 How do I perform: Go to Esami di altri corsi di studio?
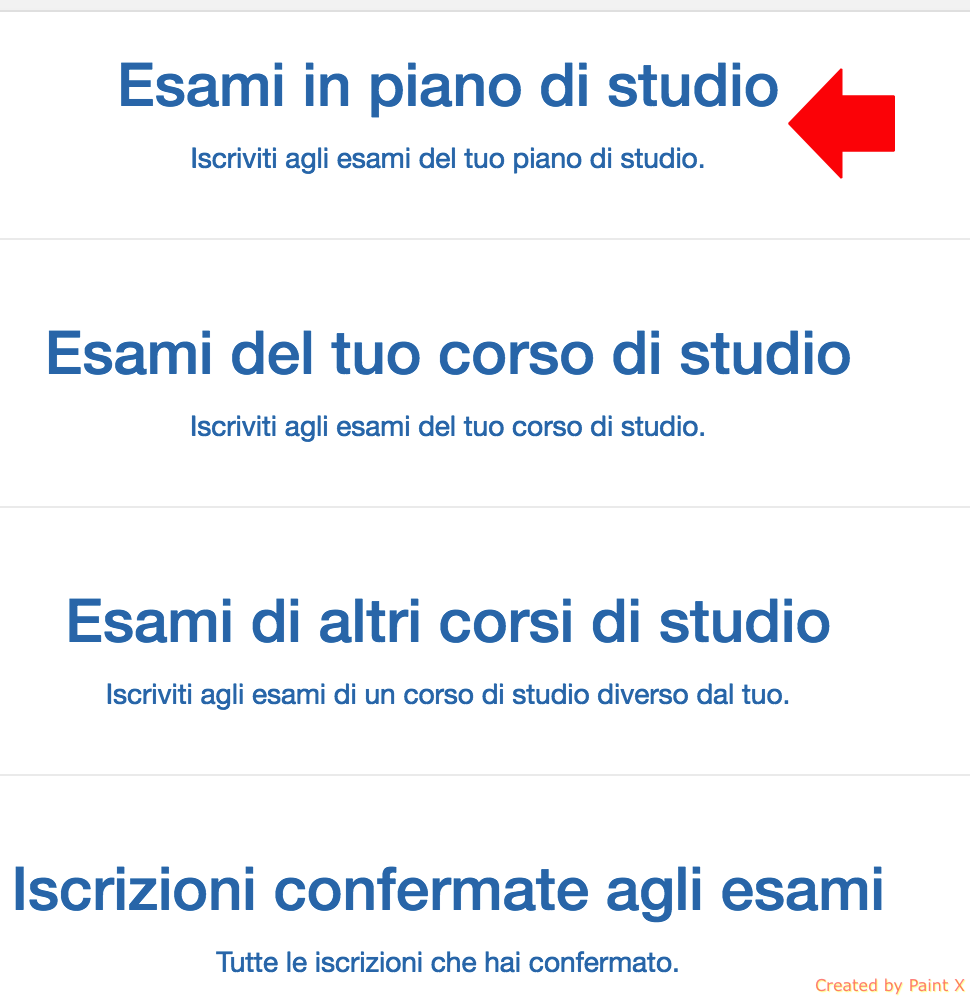click(x=448, y=621)
